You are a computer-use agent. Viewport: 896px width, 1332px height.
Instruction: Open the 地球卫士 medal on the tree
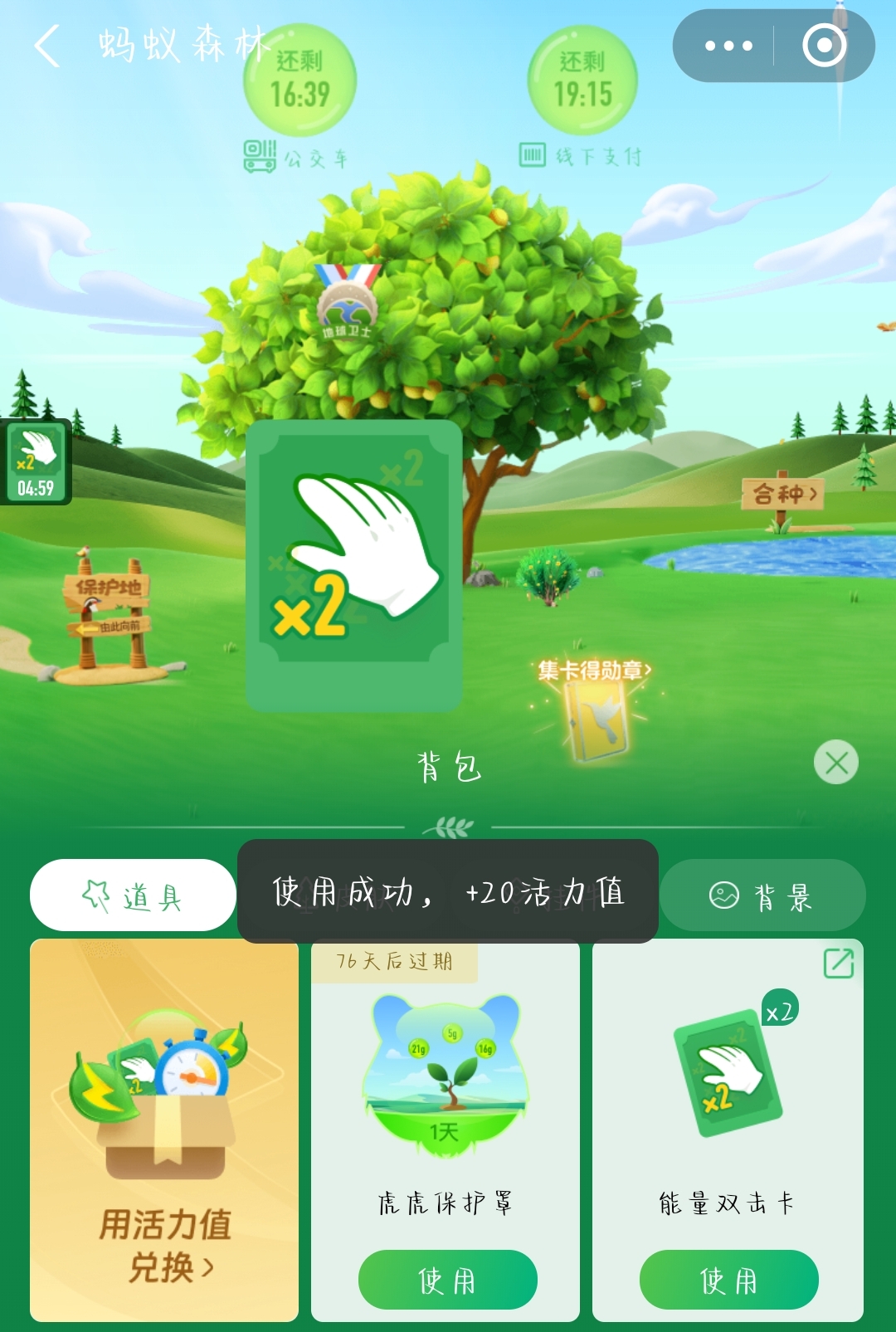coord(347,303)
